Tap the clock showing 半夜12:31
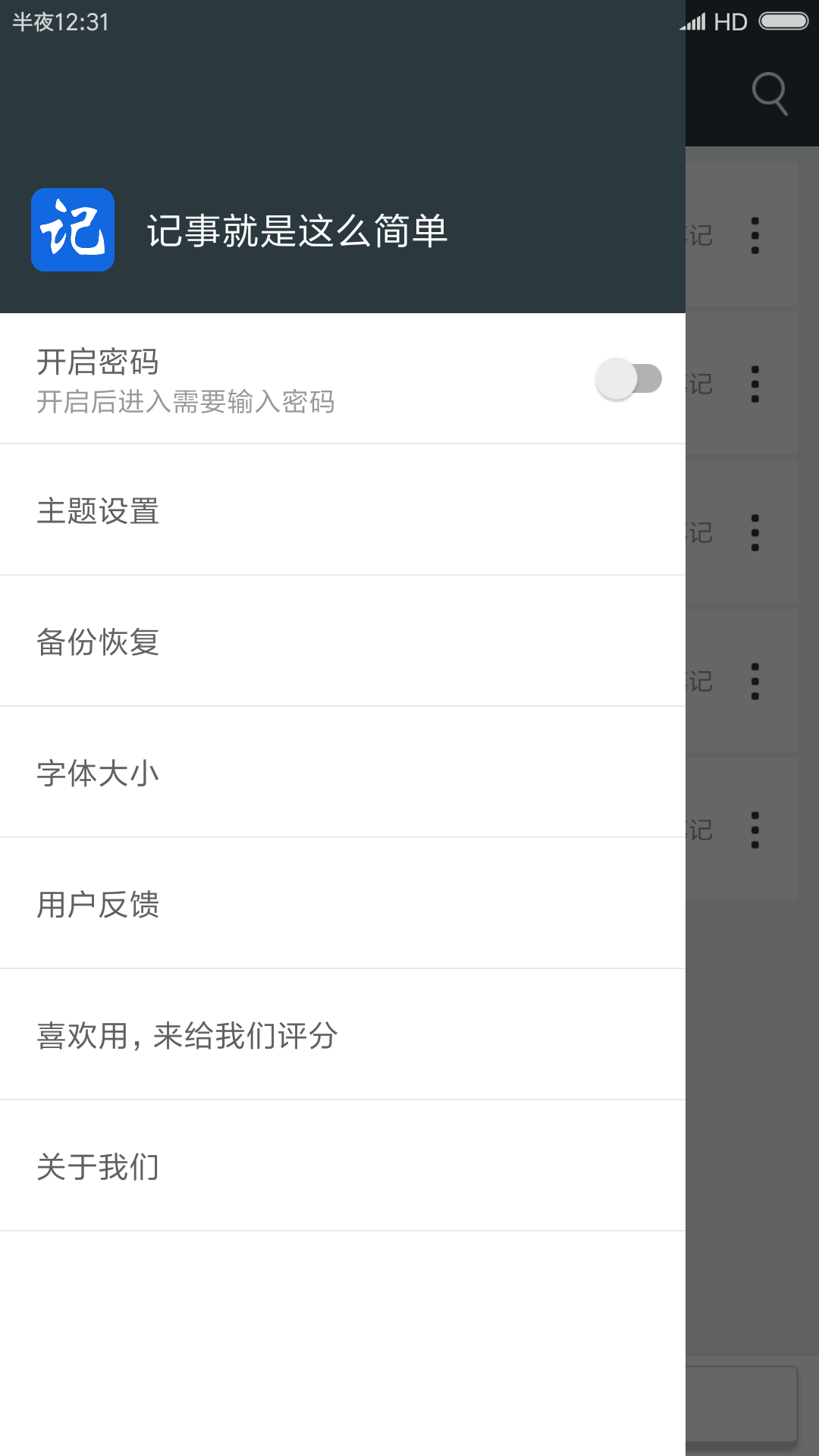Viewport: 819px width, 1456px height. tap(59, 20)
